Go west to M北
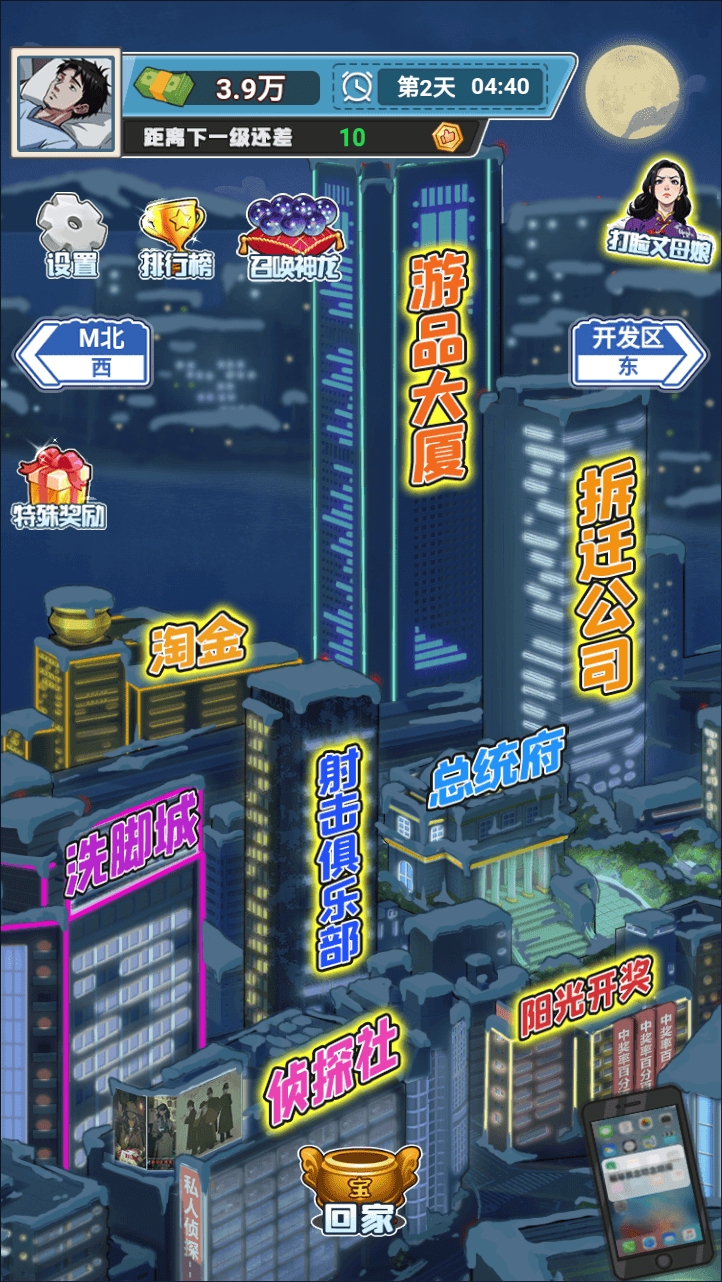 84,353
